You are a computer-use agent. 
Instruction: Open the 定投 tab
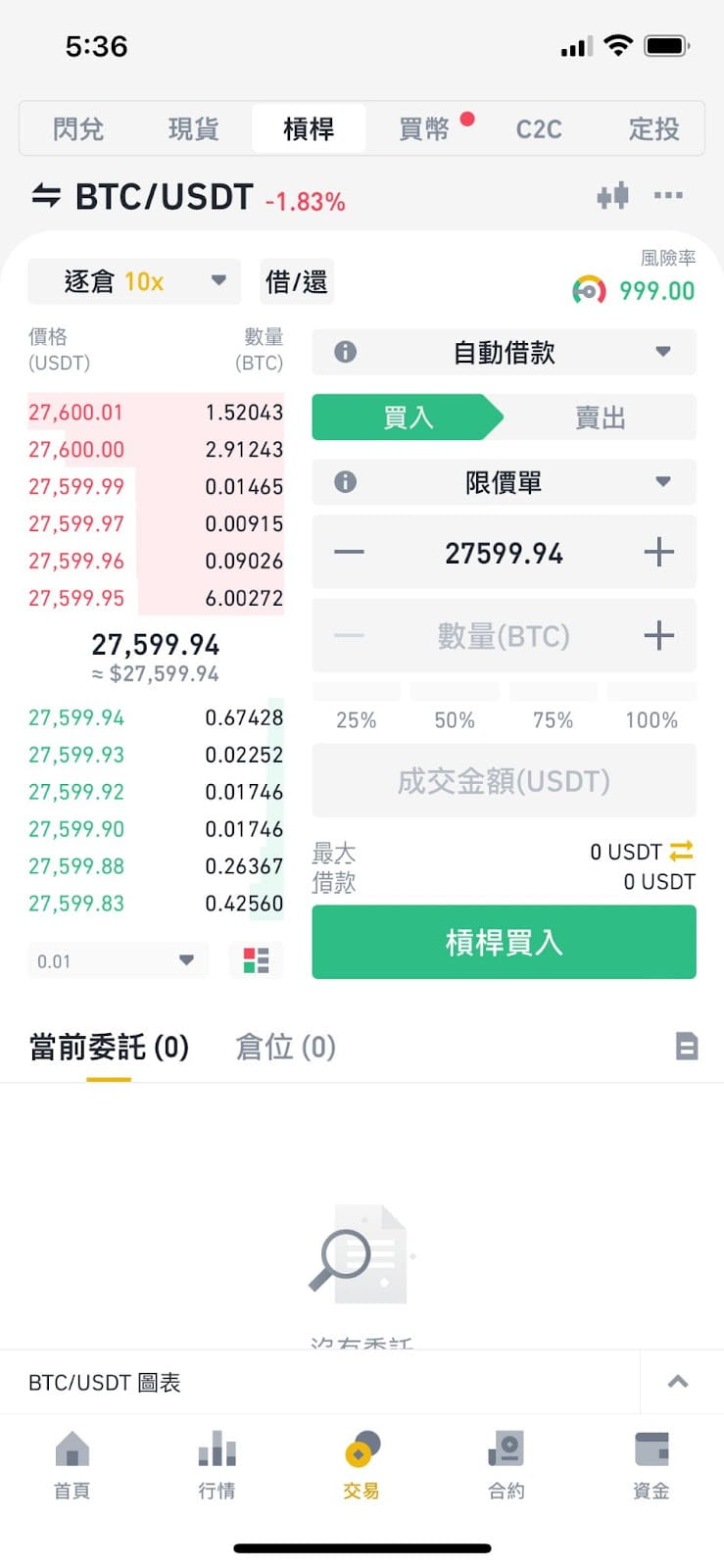click(x=653, y=128)
